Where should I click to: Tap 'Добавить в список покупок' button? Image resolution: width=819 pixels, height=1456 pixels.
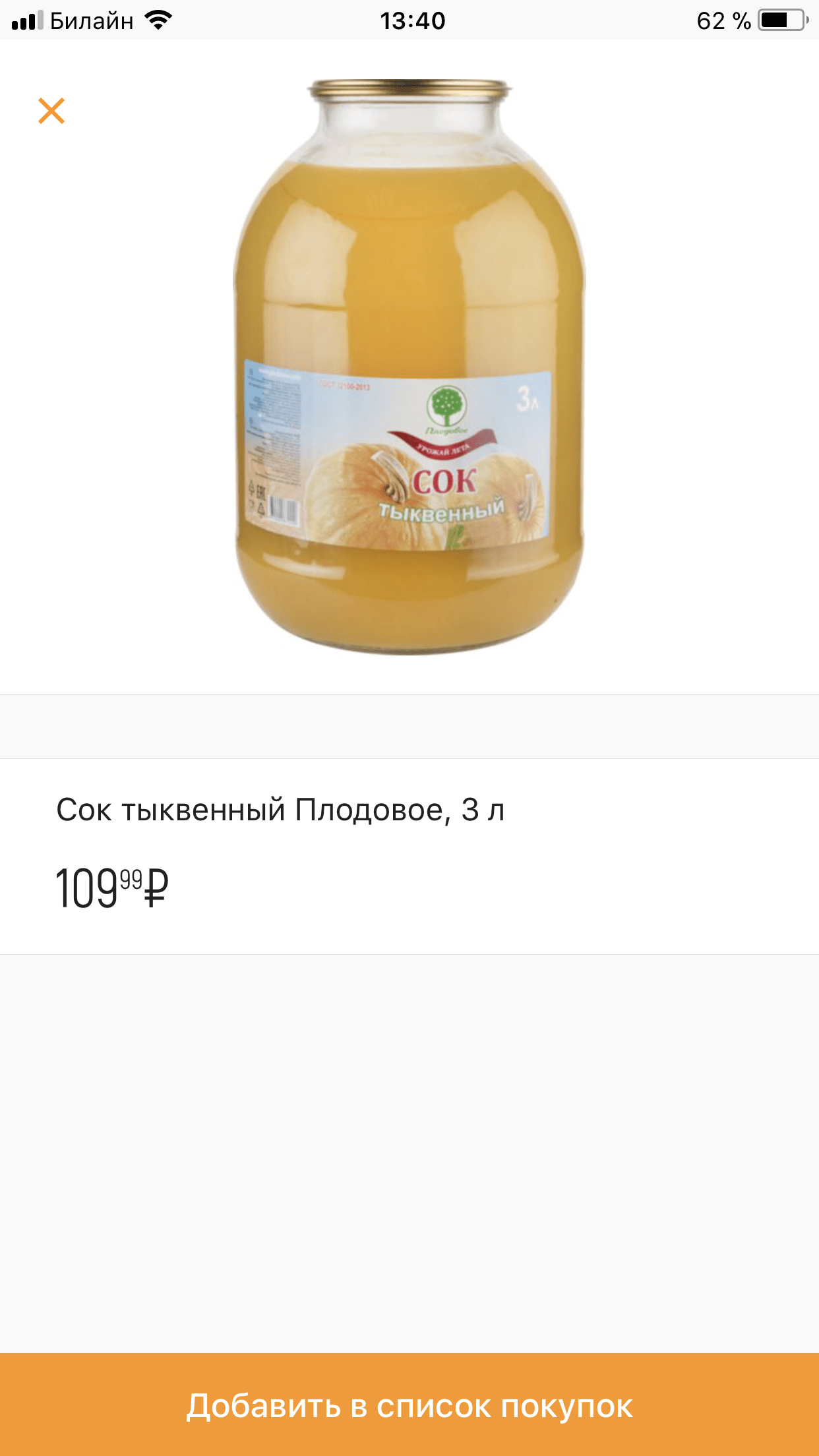pyautogui.click(x=409, y=1405)
